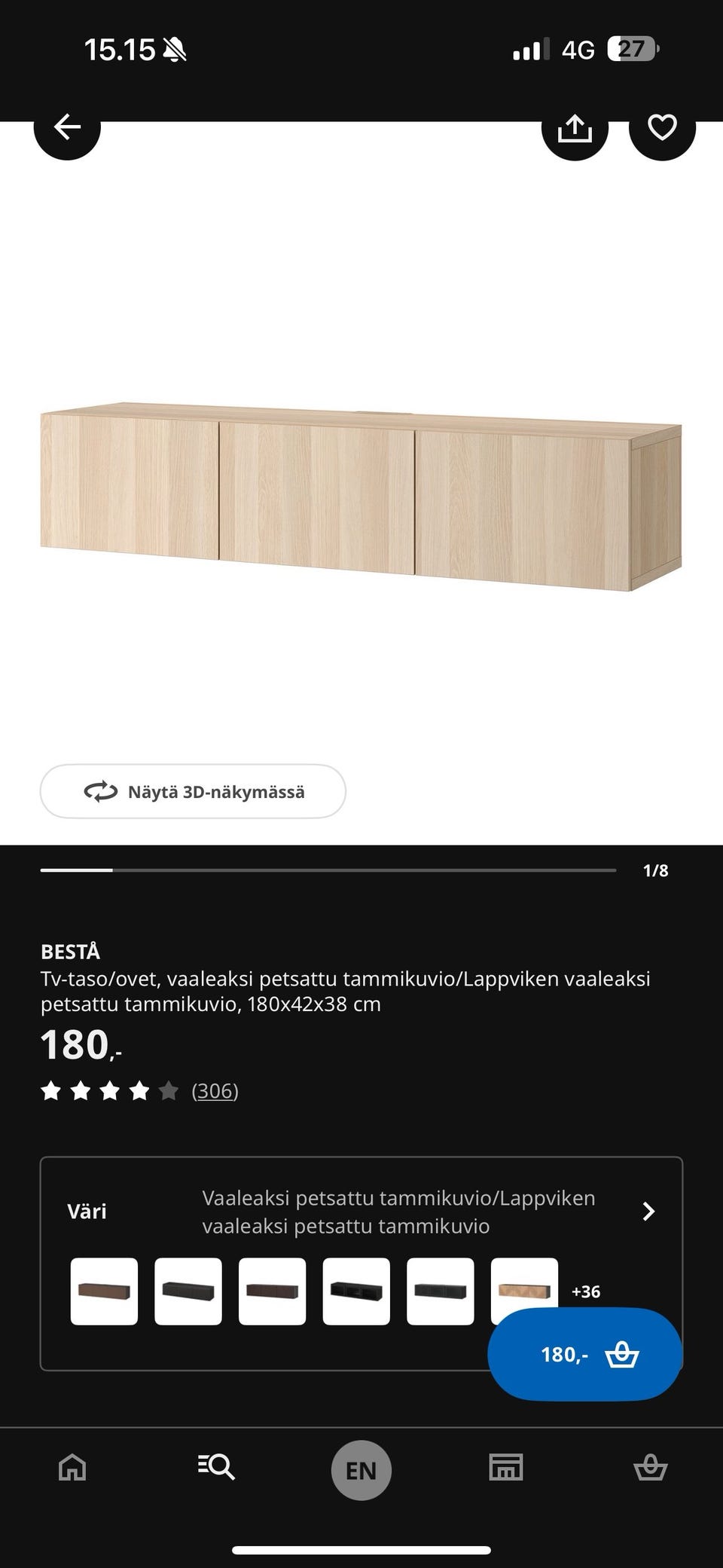Open the product search
This screenshot has width=723, height=1568.
[217, 1467]
